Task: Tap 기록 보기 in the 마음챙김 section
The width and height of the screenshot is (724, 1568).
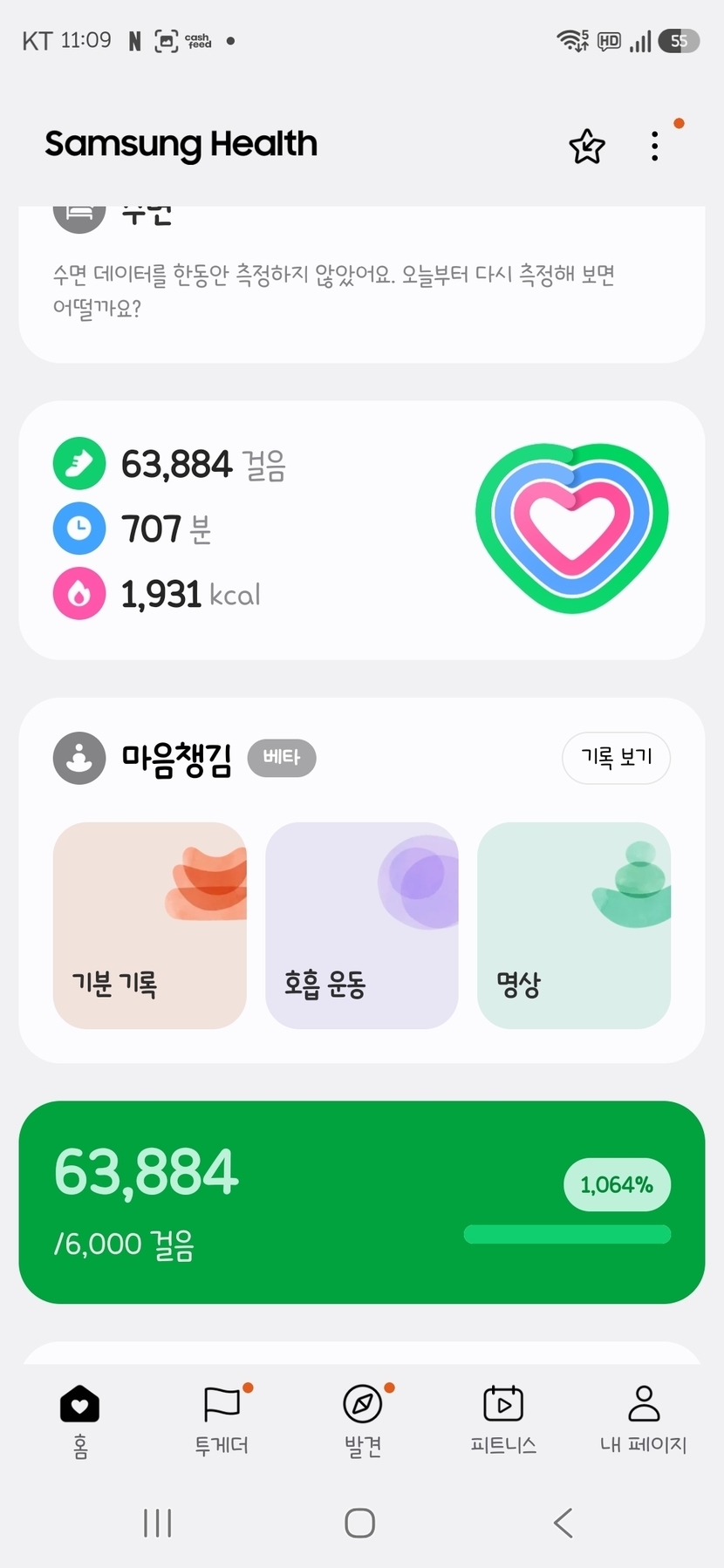Action: click(x=616, y=758)
